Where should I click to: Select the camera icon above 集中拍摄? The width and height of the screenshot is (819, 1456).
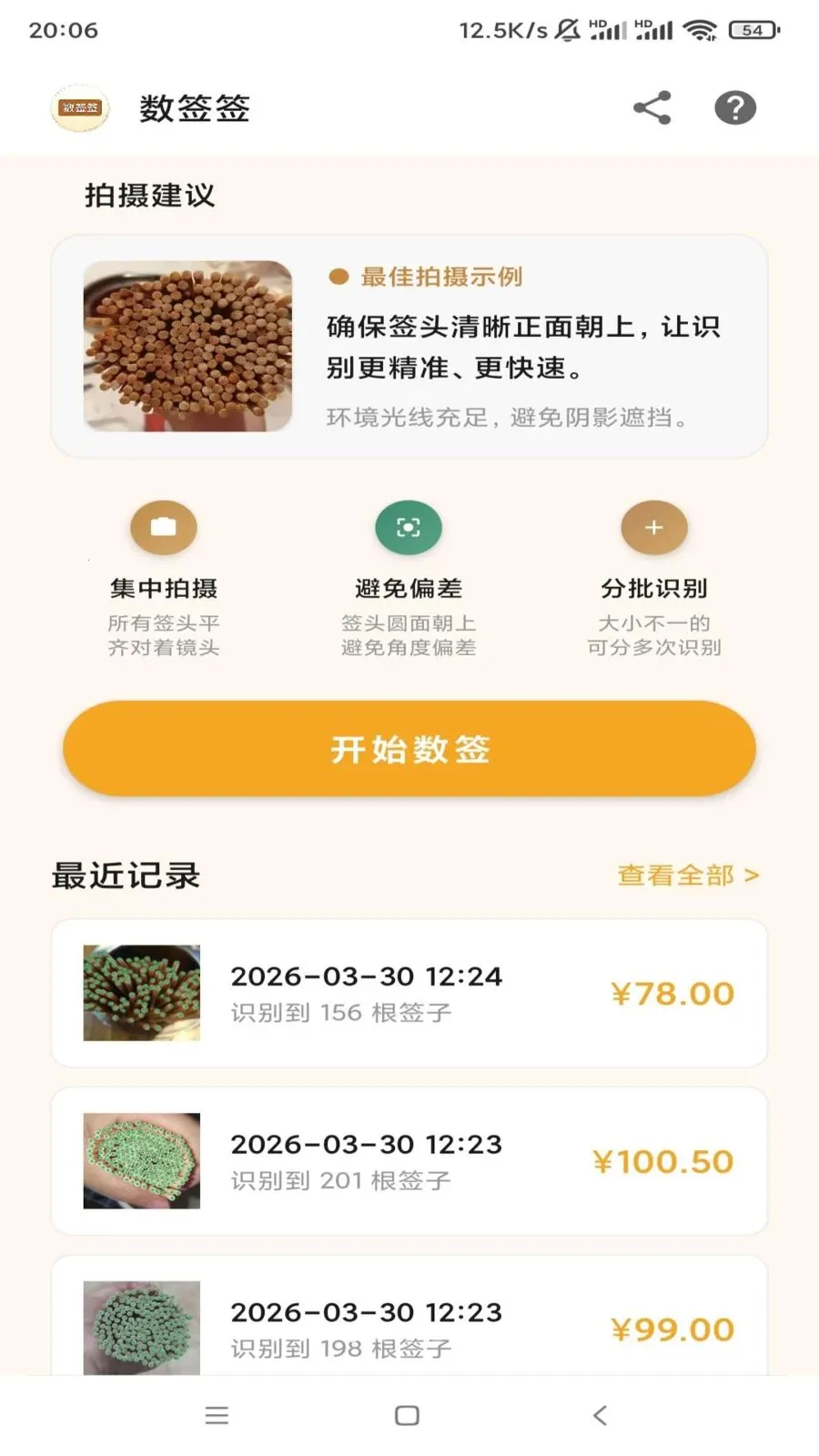point(164,527)
